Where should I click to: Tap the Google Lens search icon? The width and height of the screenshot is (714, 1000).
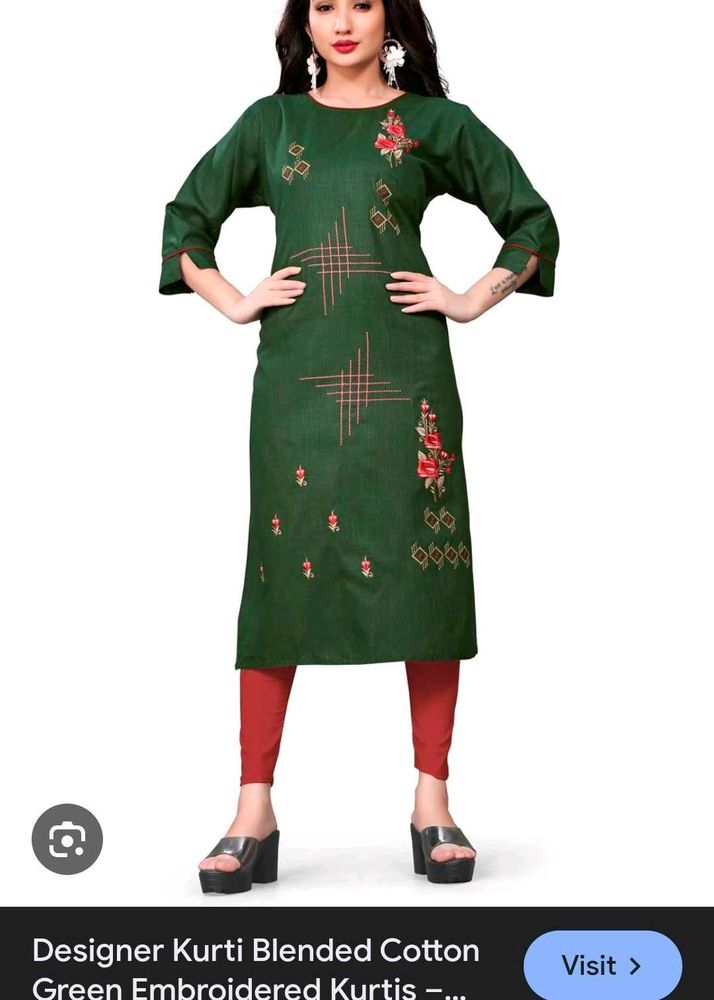67,839
